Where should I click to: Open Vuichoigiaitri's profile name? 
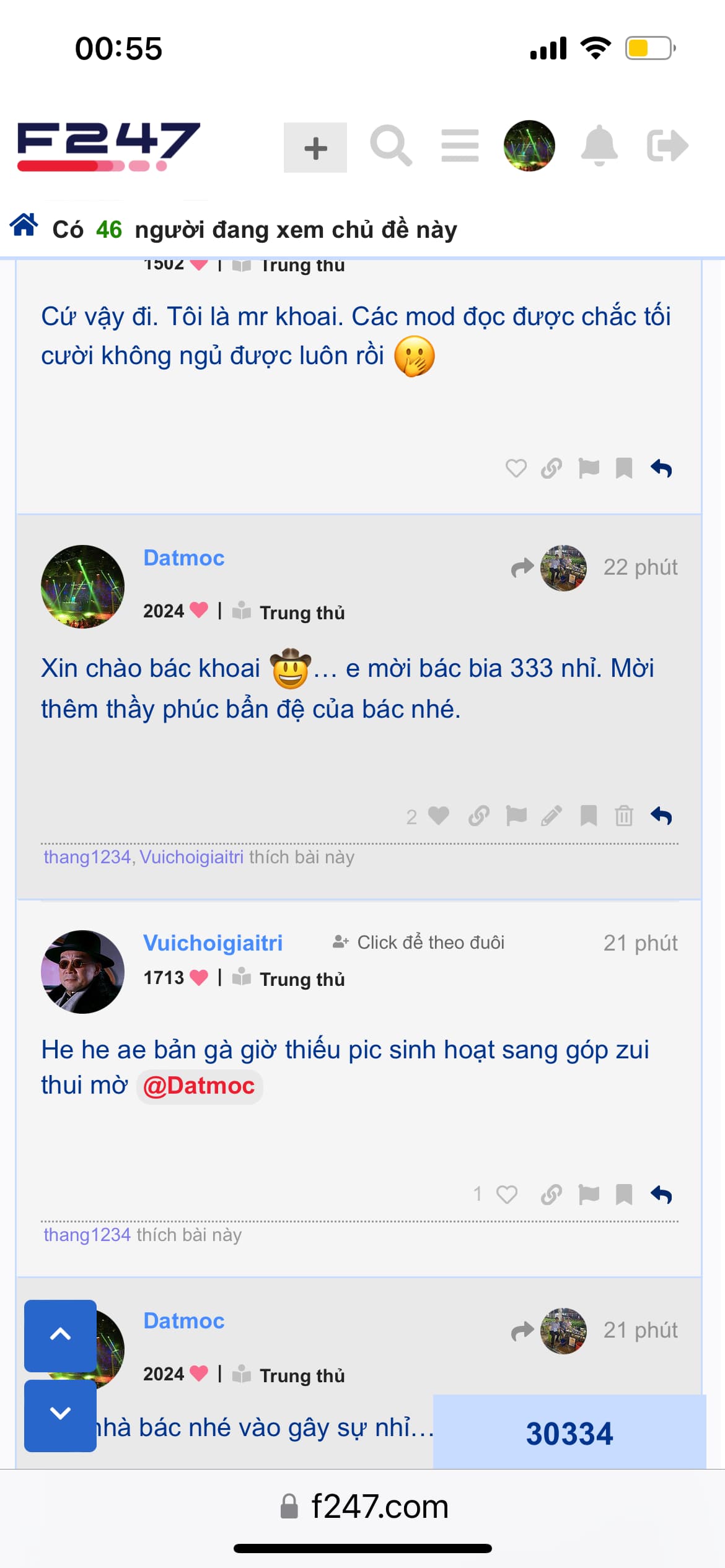click(x=213, y=943)
